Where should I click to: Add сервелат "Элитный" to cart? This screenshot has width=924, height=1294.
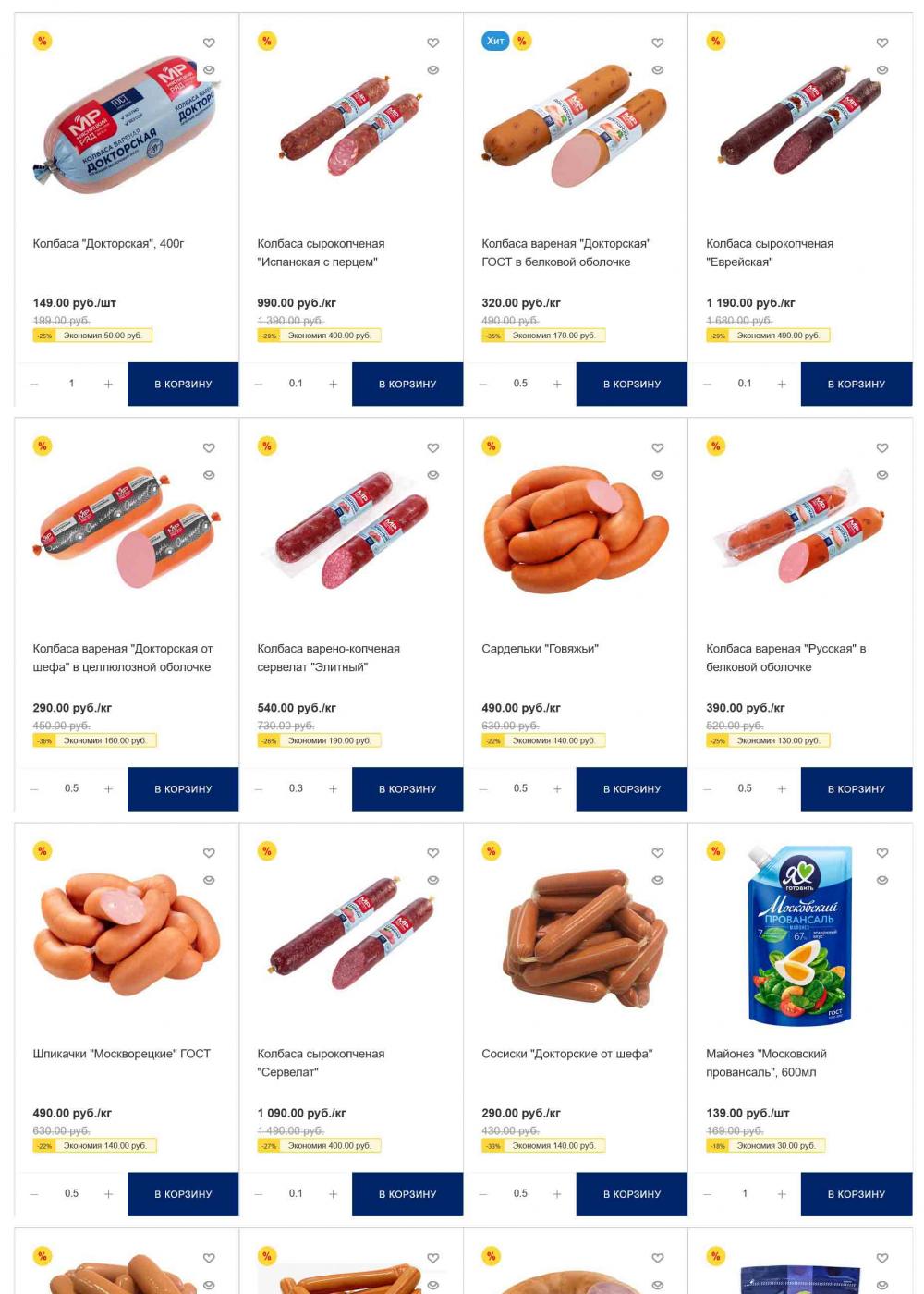[407, 788]
